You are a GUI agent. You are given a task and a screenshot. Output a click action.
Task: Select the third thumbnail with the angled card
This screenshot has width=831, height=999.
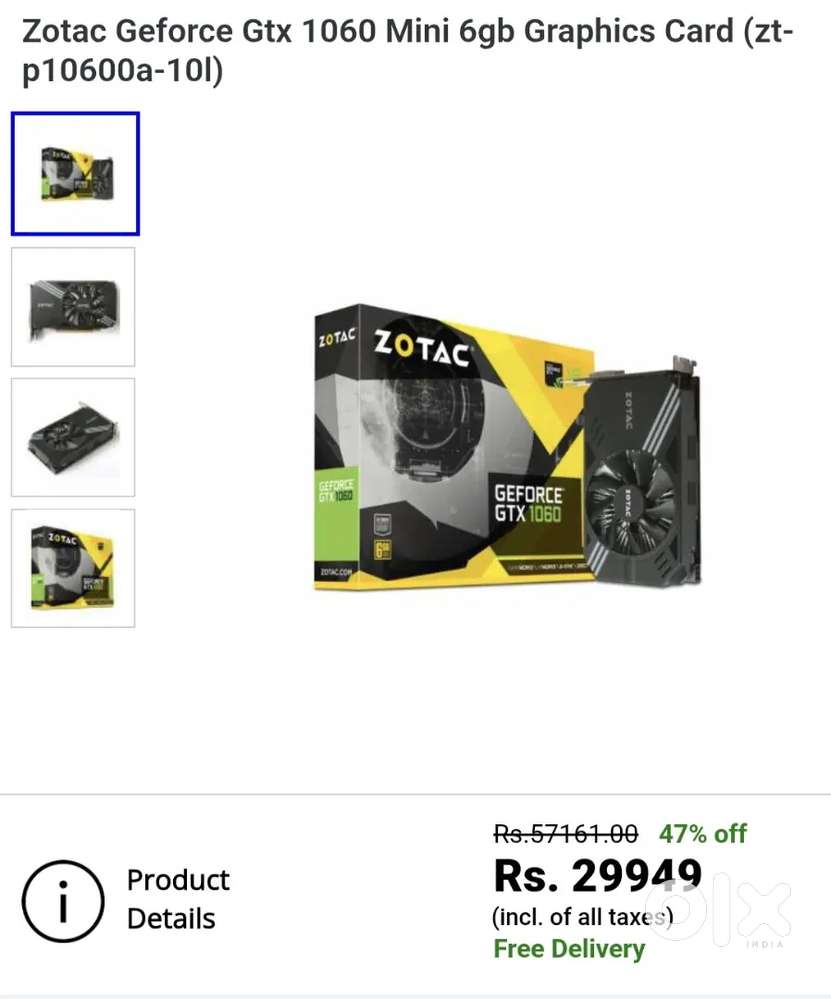[73, 437]
